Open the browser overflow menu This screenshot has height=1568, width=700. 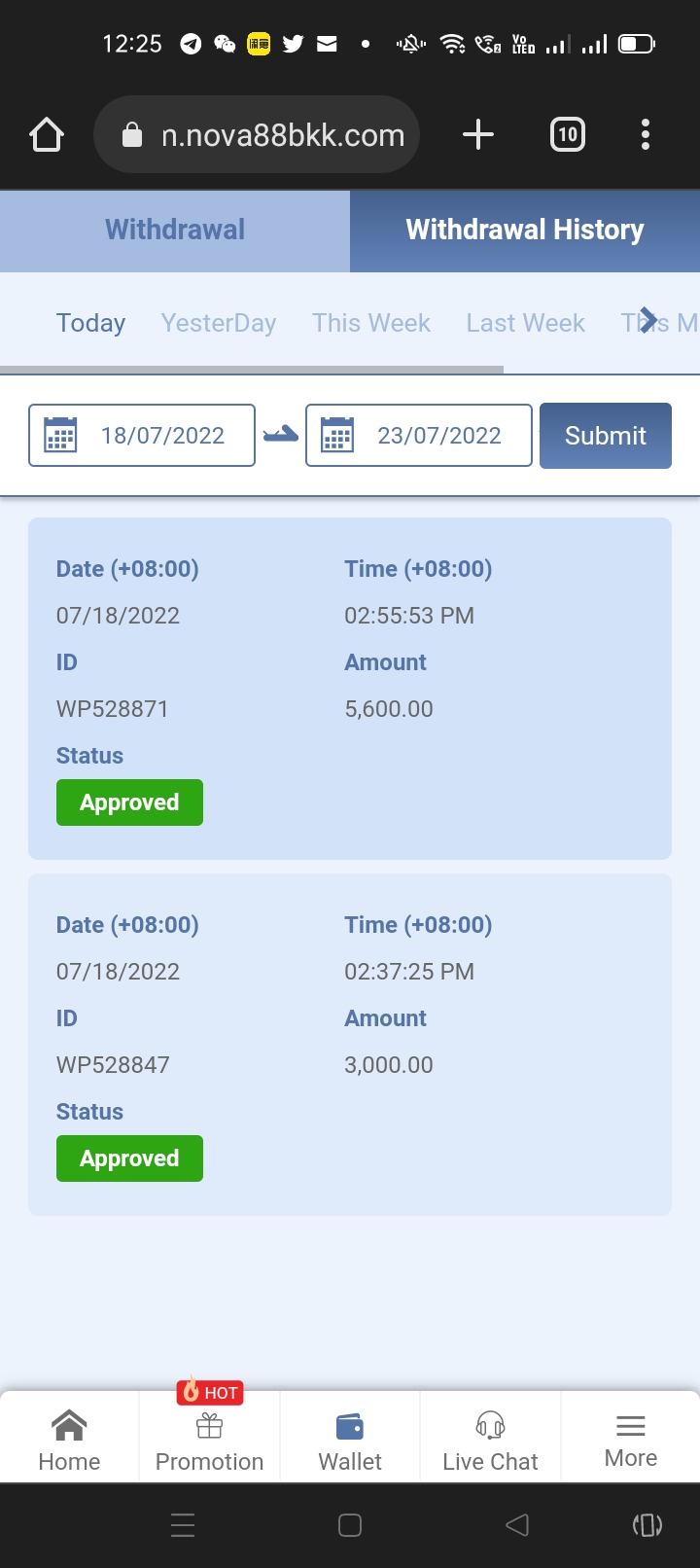coord(645,134)
